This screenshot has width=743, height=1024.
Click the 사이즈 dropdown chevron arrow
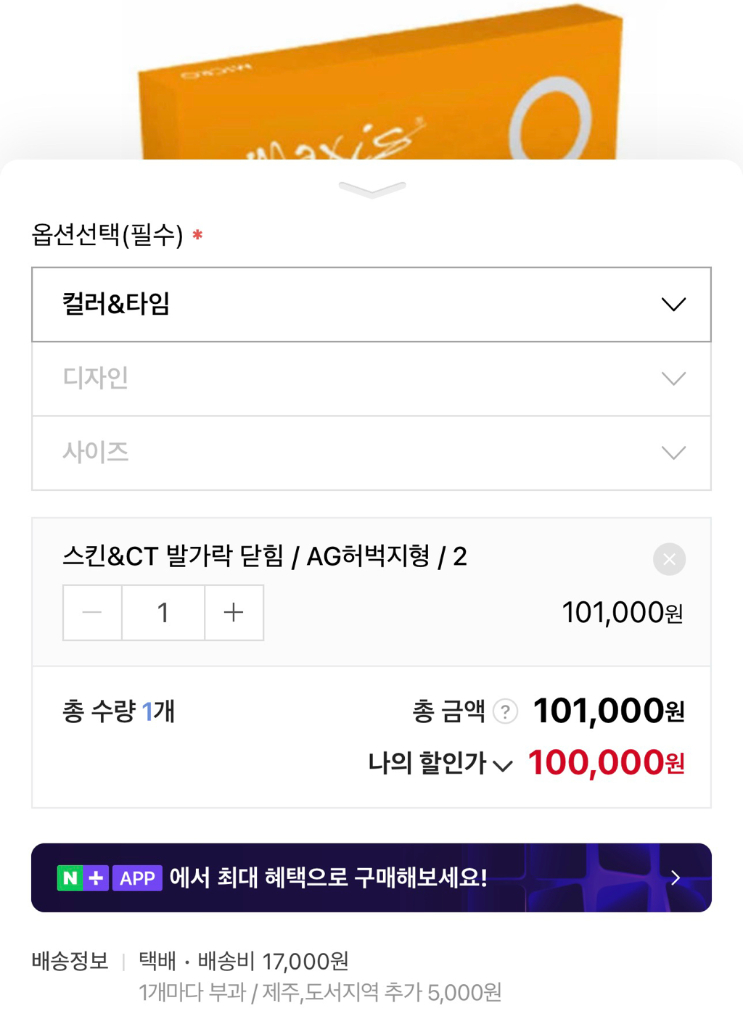pos(674,452)
